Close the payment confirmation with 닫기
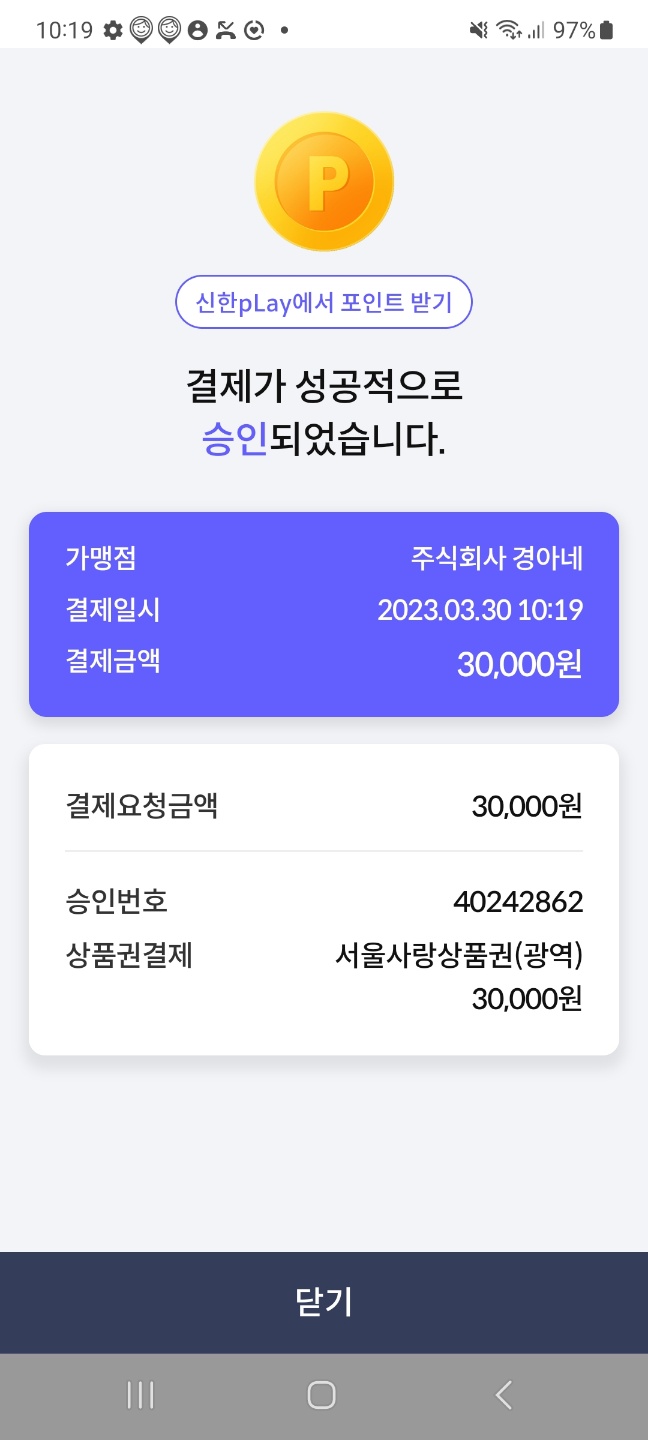 [x=324, y=1303]
